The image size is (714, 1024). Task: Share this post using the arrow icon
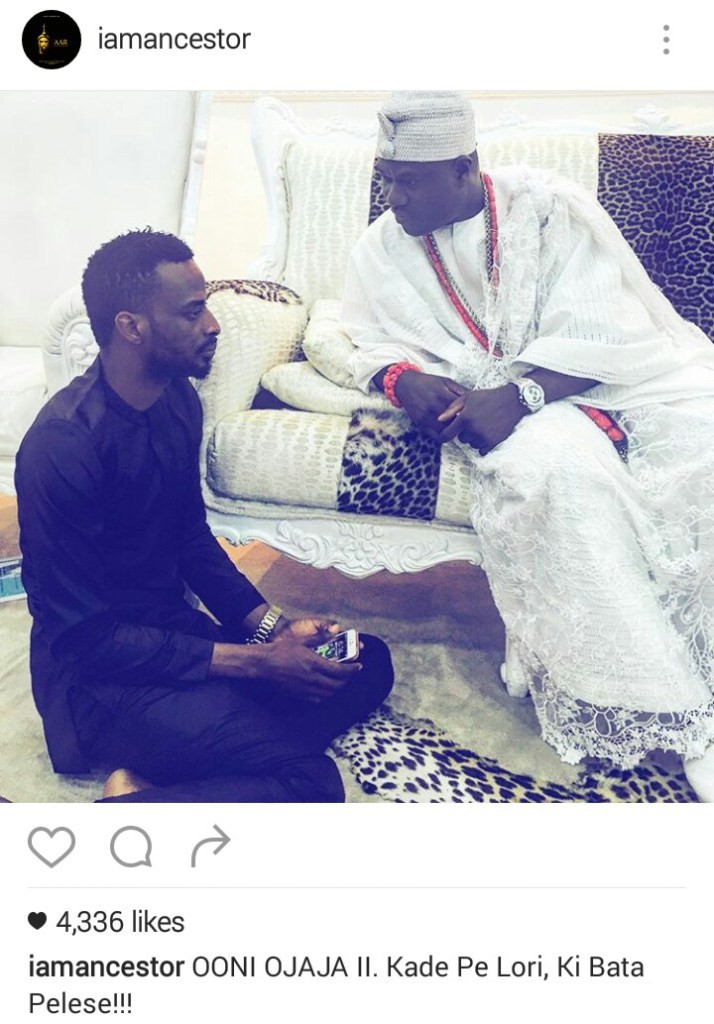pos(211,846)
